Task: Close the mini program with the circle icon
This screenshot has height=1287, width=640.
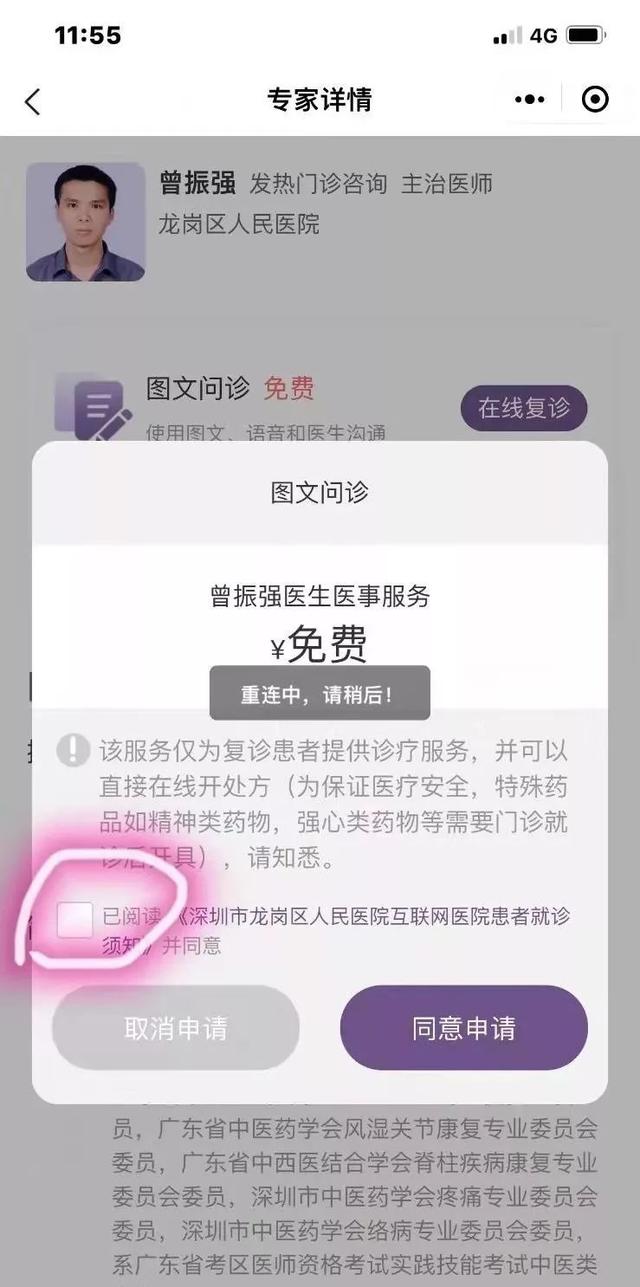Action: click(x=595, y=100)
